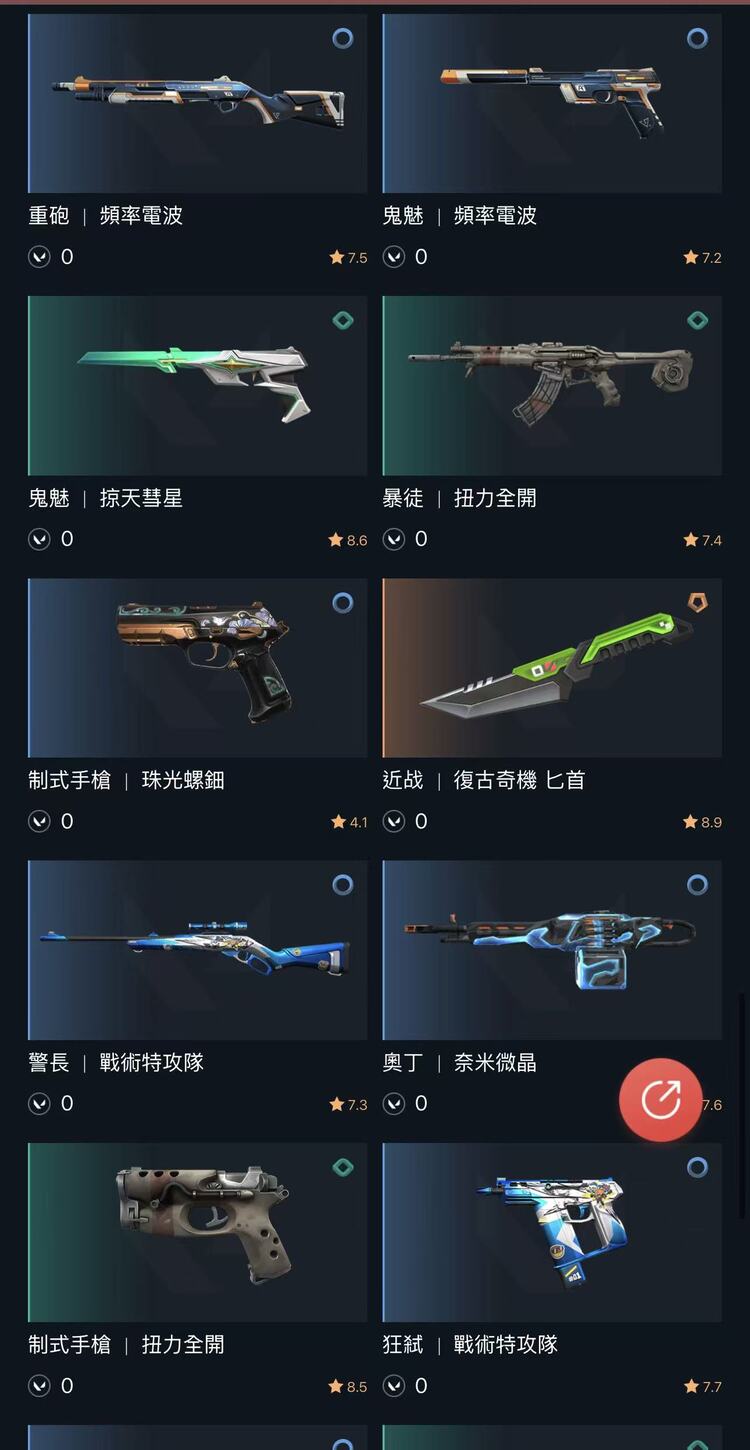Click the Deluxe edition icon on 鬼魅 掠天彗星 card

342,320
